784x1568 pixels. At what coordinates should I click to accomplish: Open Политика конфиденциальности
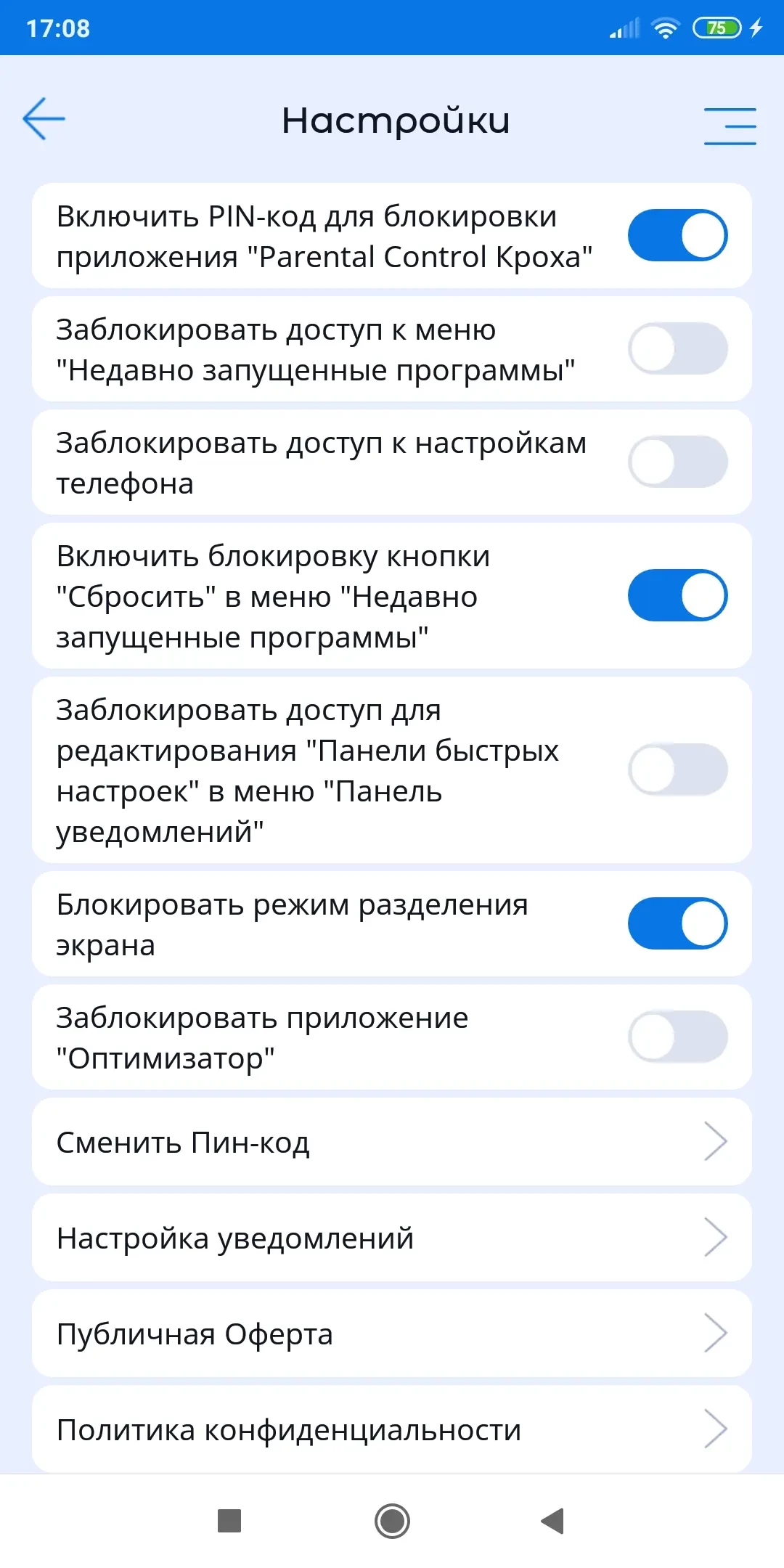(x=392, y=1429)
